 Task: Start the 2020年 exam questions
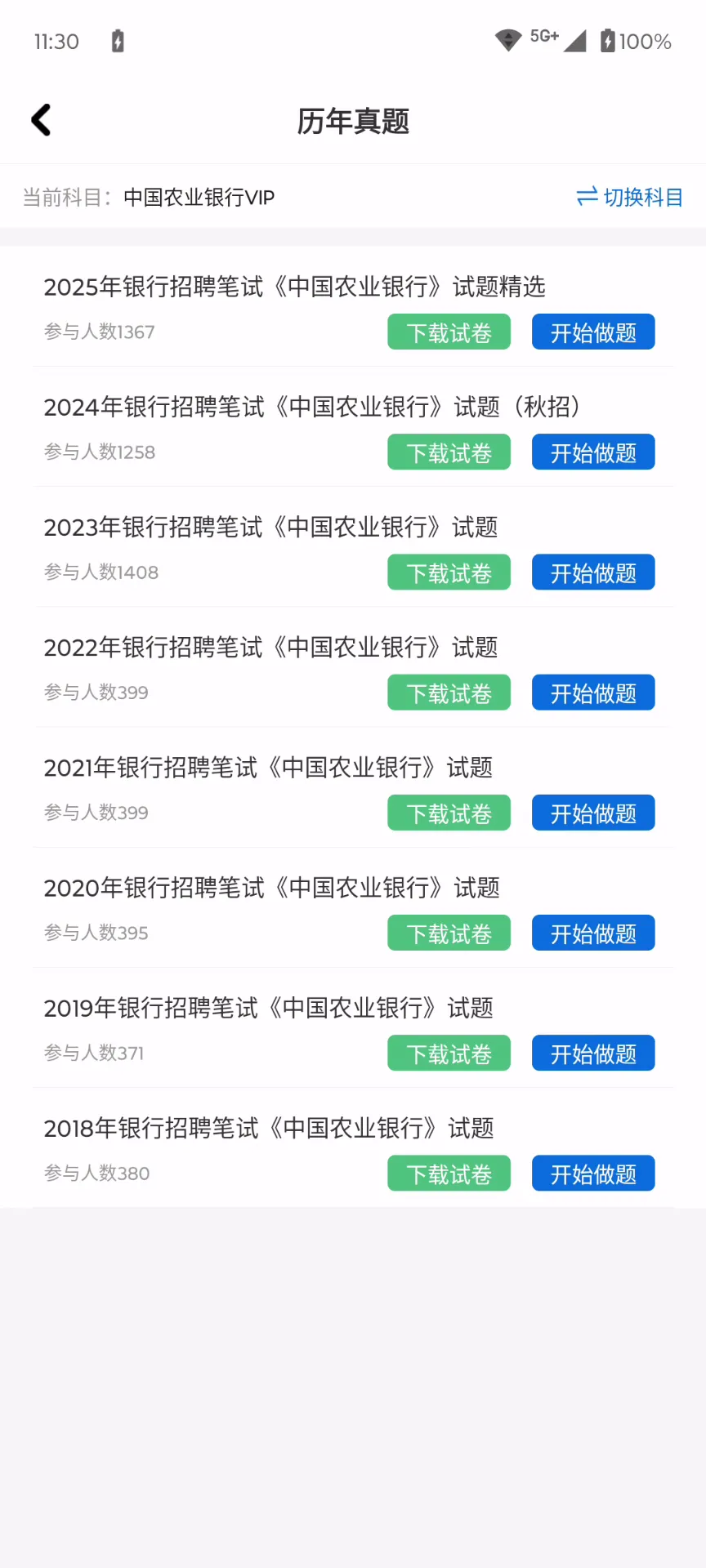593,933
